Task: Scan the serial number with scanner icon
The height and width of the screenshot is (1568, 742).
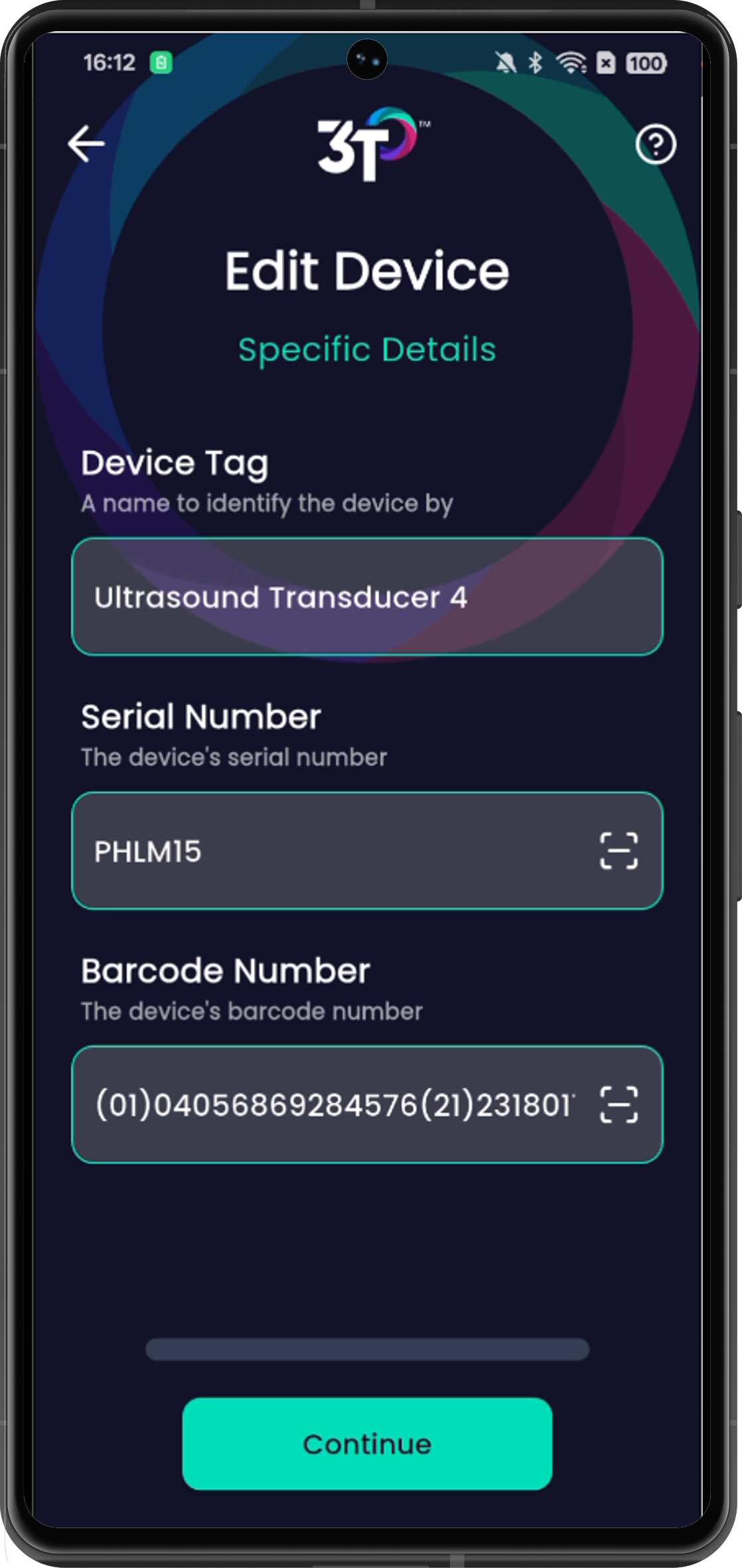Action: (x=619, y=851)
